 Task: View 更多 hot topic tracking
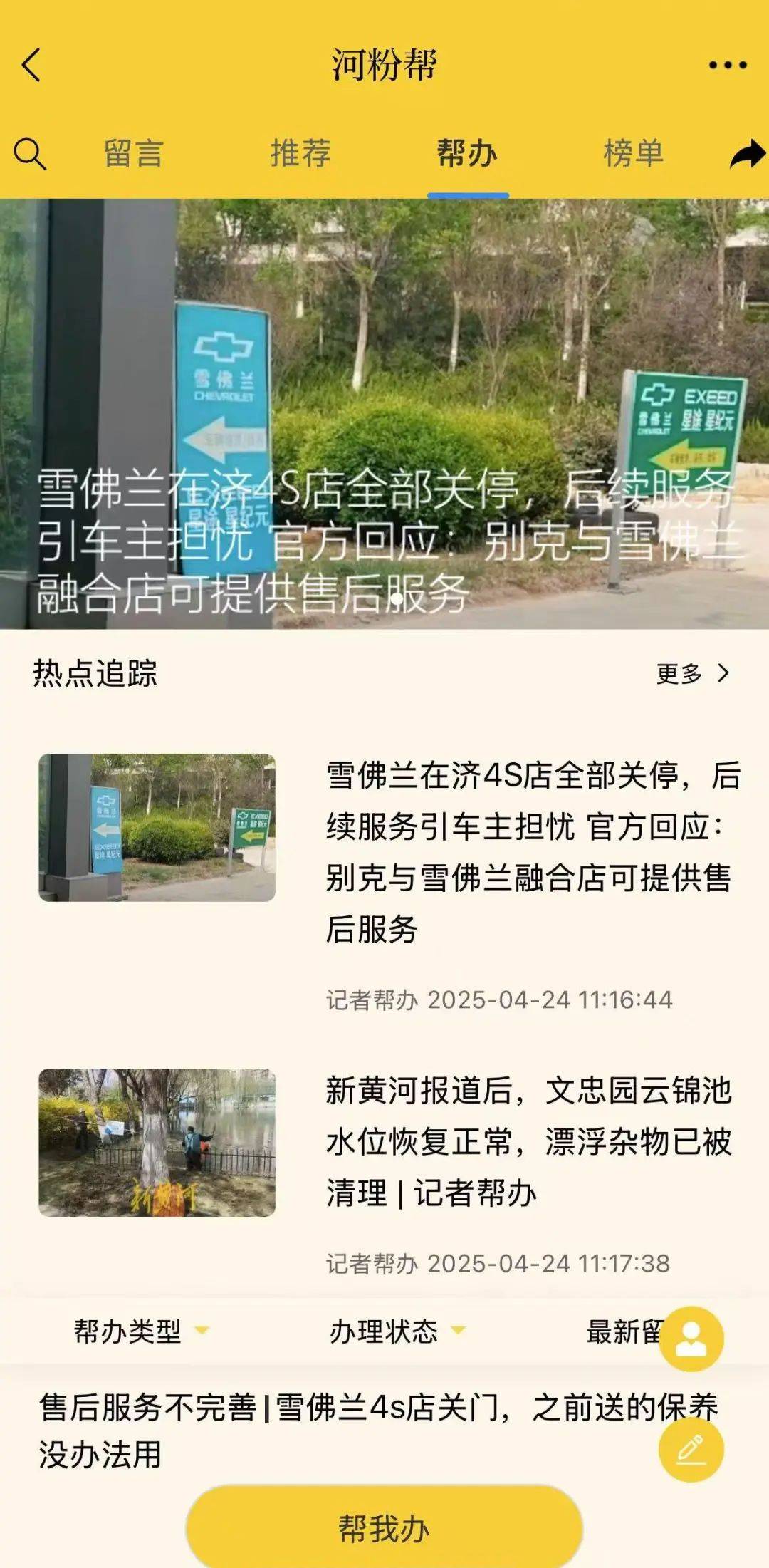point(692,673)
